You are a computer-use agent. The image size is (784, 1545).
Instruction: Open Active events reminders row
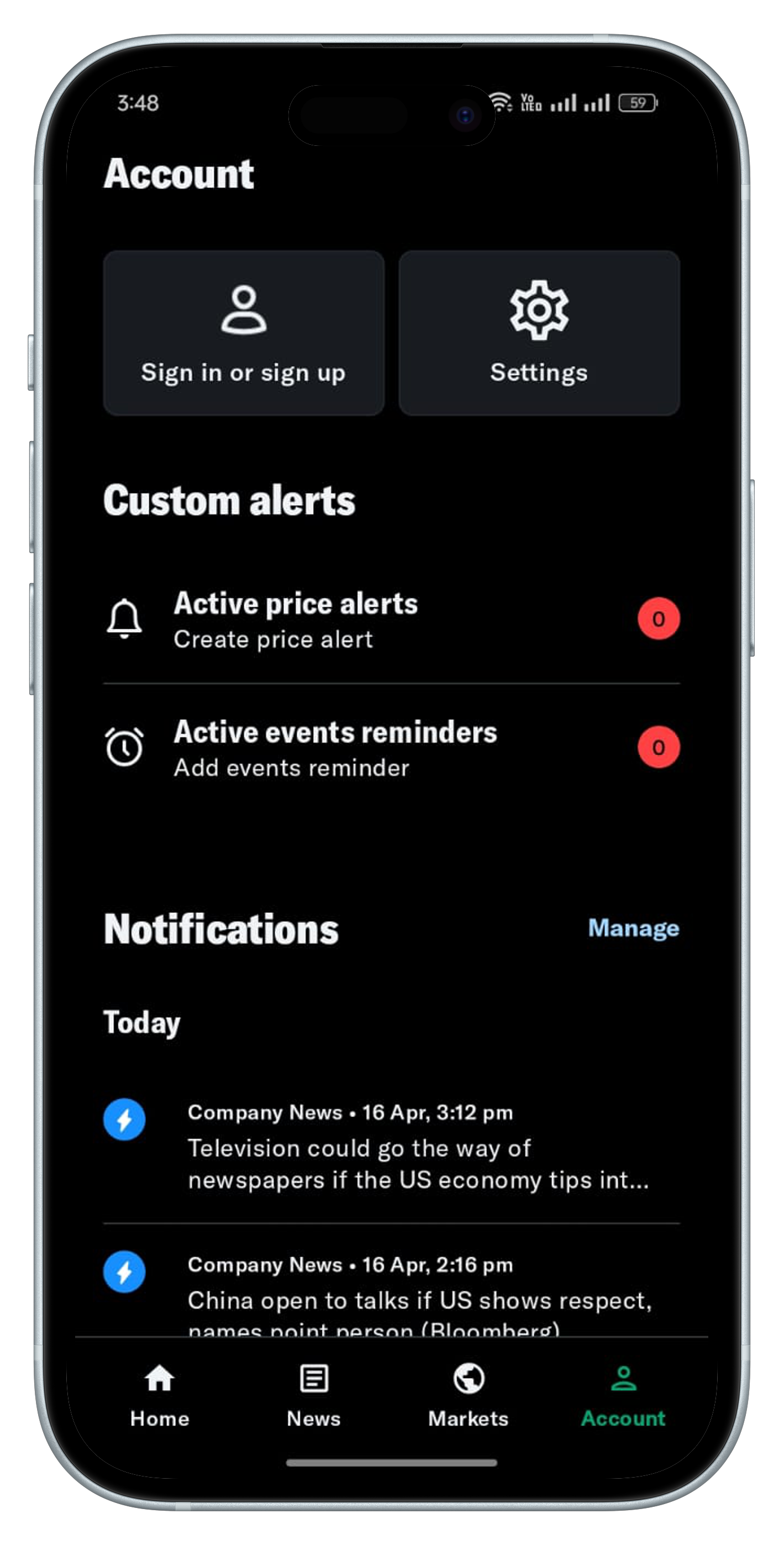(391, 748)
